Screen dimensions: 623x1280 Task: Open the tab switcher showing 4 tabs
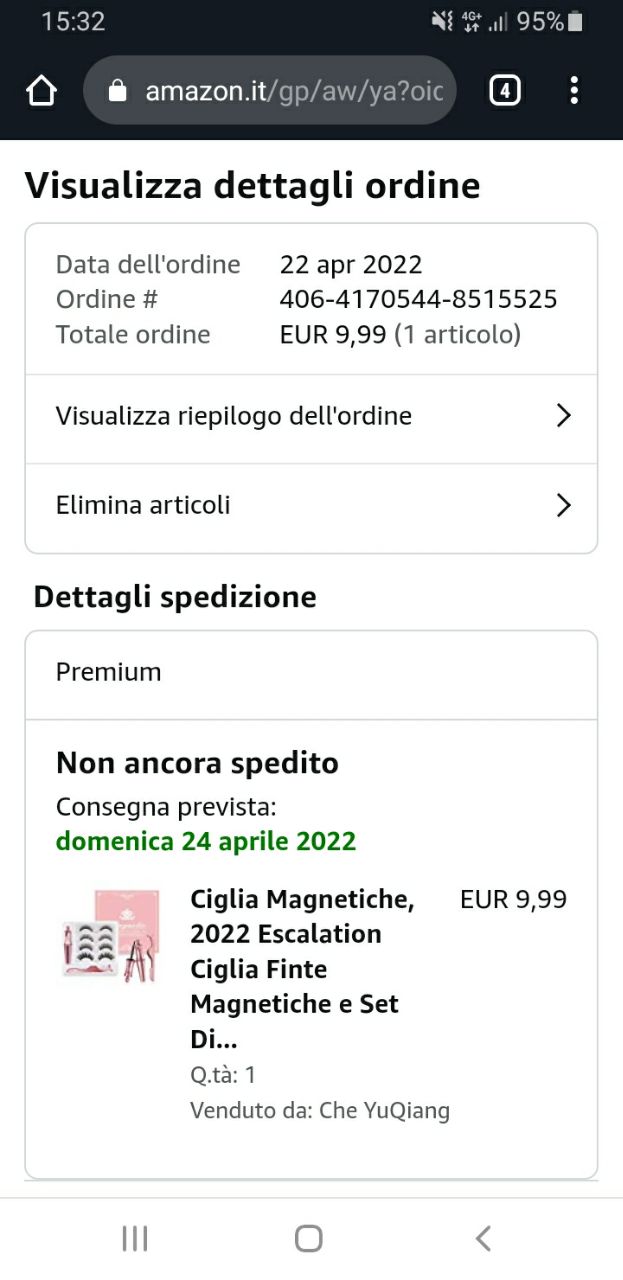coord(504,91)
